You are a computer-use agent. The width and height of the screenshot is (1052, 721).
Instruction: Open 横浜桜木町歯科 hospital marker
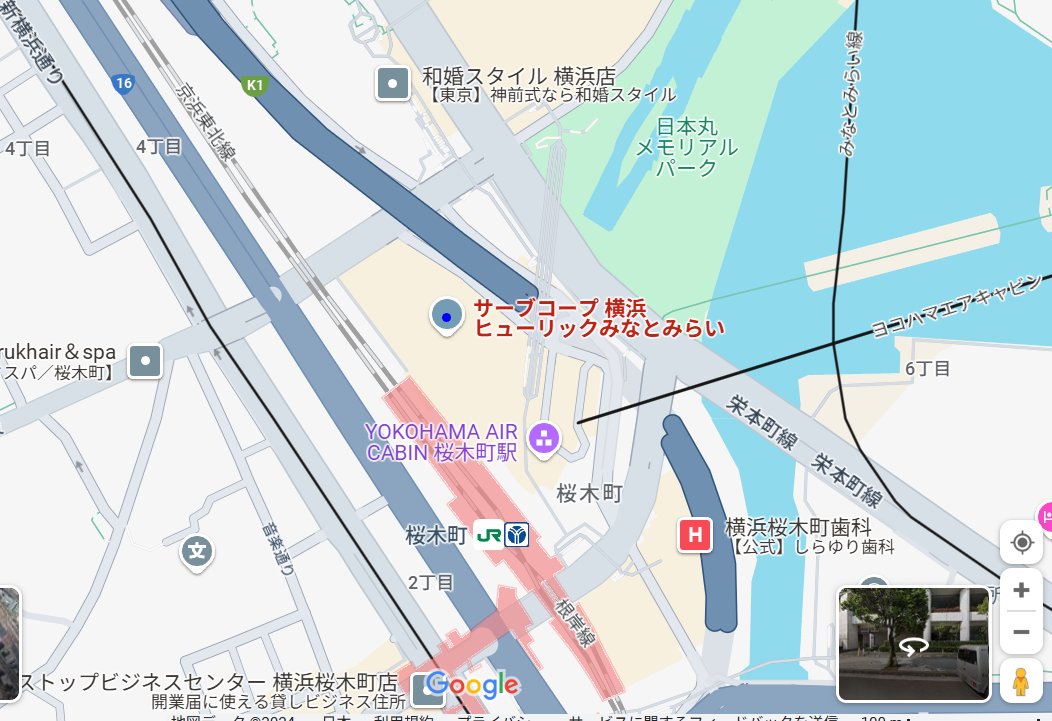click(x=694, y=535)
